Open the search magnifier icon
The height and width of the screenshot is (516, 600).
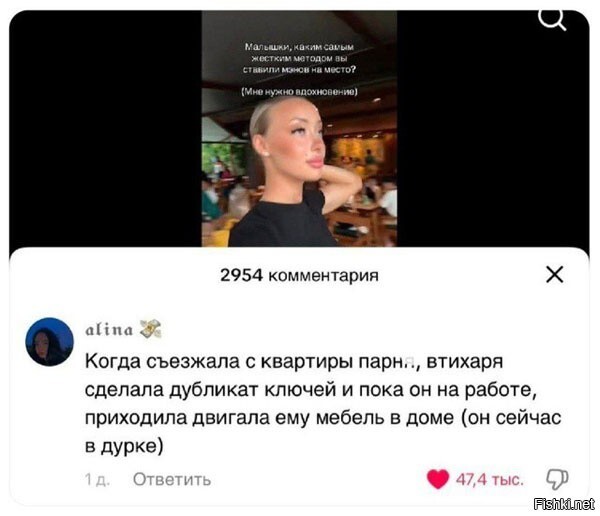point(551,17)
